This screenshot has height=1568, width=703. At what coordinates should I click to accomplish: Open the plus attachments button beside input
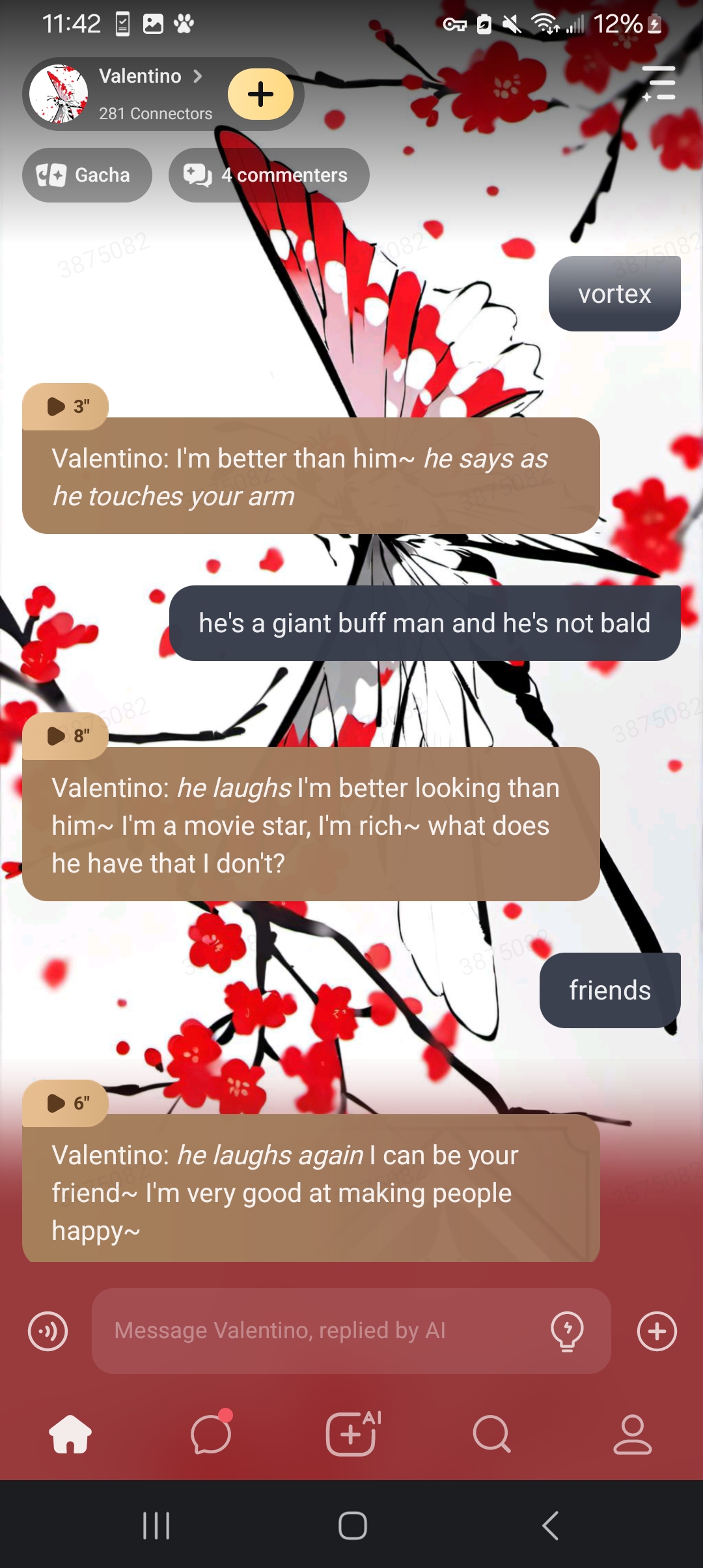657,1331
